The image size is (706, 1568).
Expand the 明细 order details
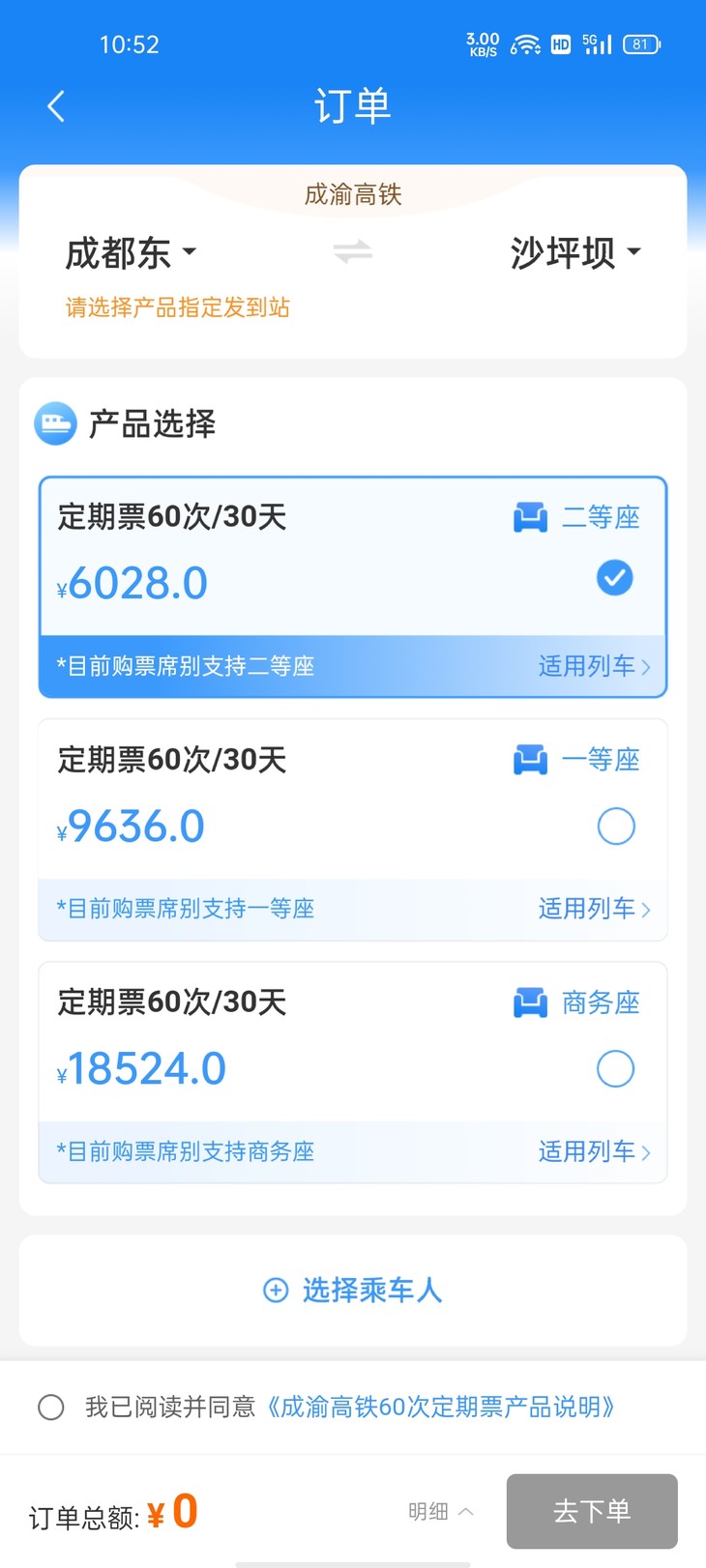(x=440, y=1511)
